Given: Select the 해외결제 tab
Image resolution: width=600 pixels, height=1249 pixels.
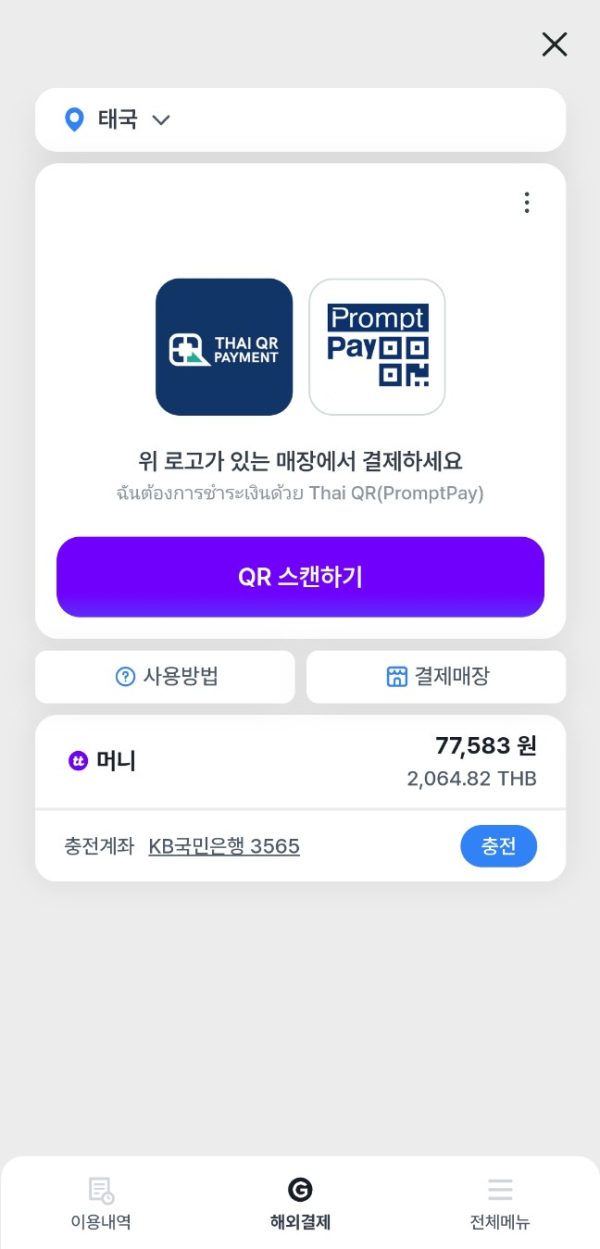Looking at the screenshot, I should point(300,1203).
